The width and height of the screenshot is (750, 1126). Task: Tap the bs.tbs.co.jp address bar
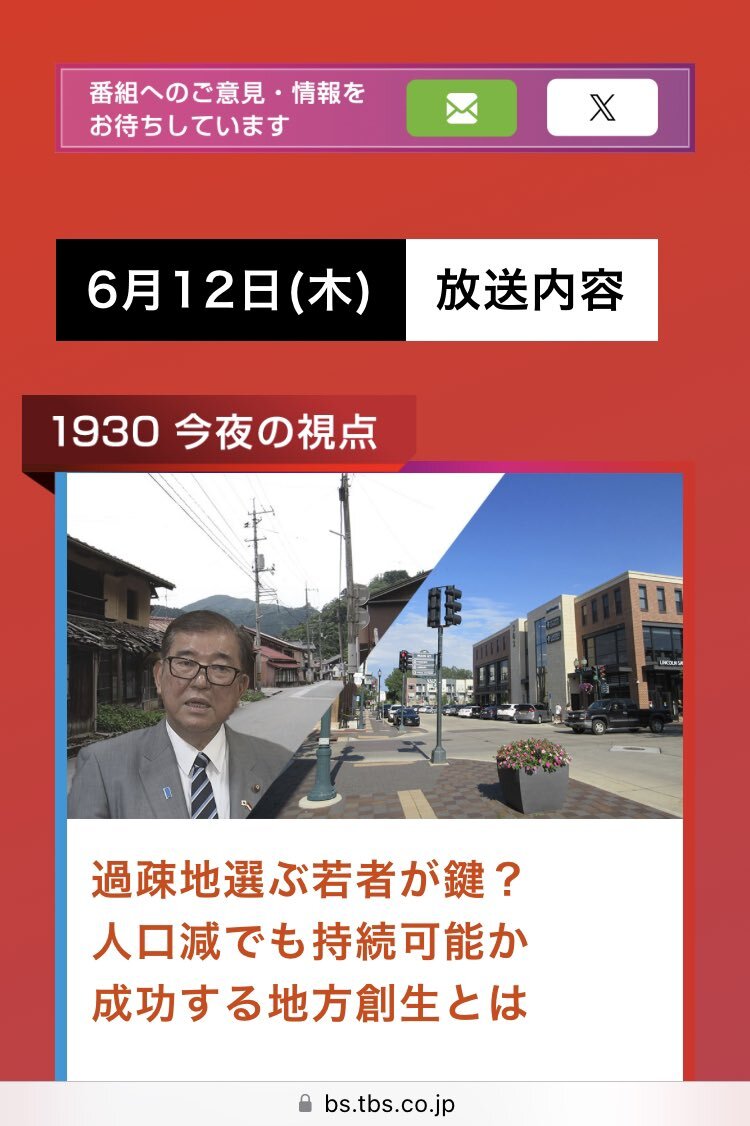coord(376,1104)
